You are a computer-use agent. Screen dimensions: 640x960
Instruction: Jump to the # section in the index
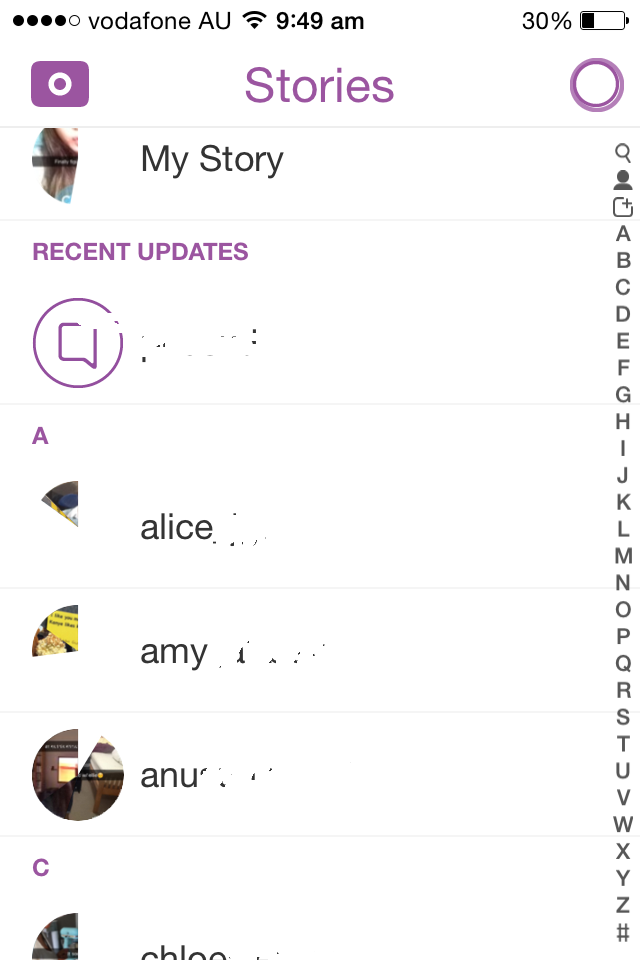623,932
